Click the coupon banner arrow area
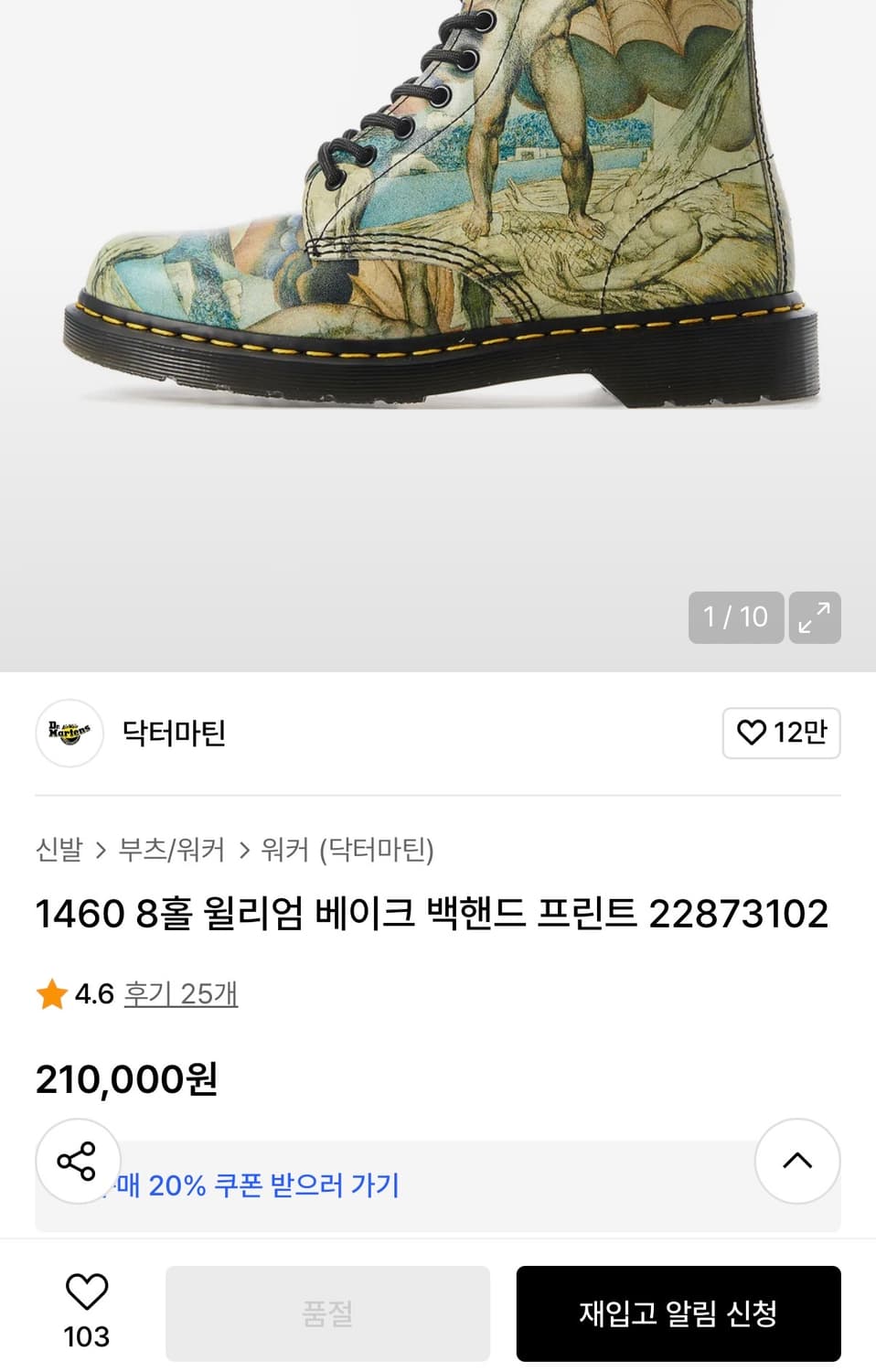Image resolution: width=876 pixels, height=1372 pixels. point(439,1184)
